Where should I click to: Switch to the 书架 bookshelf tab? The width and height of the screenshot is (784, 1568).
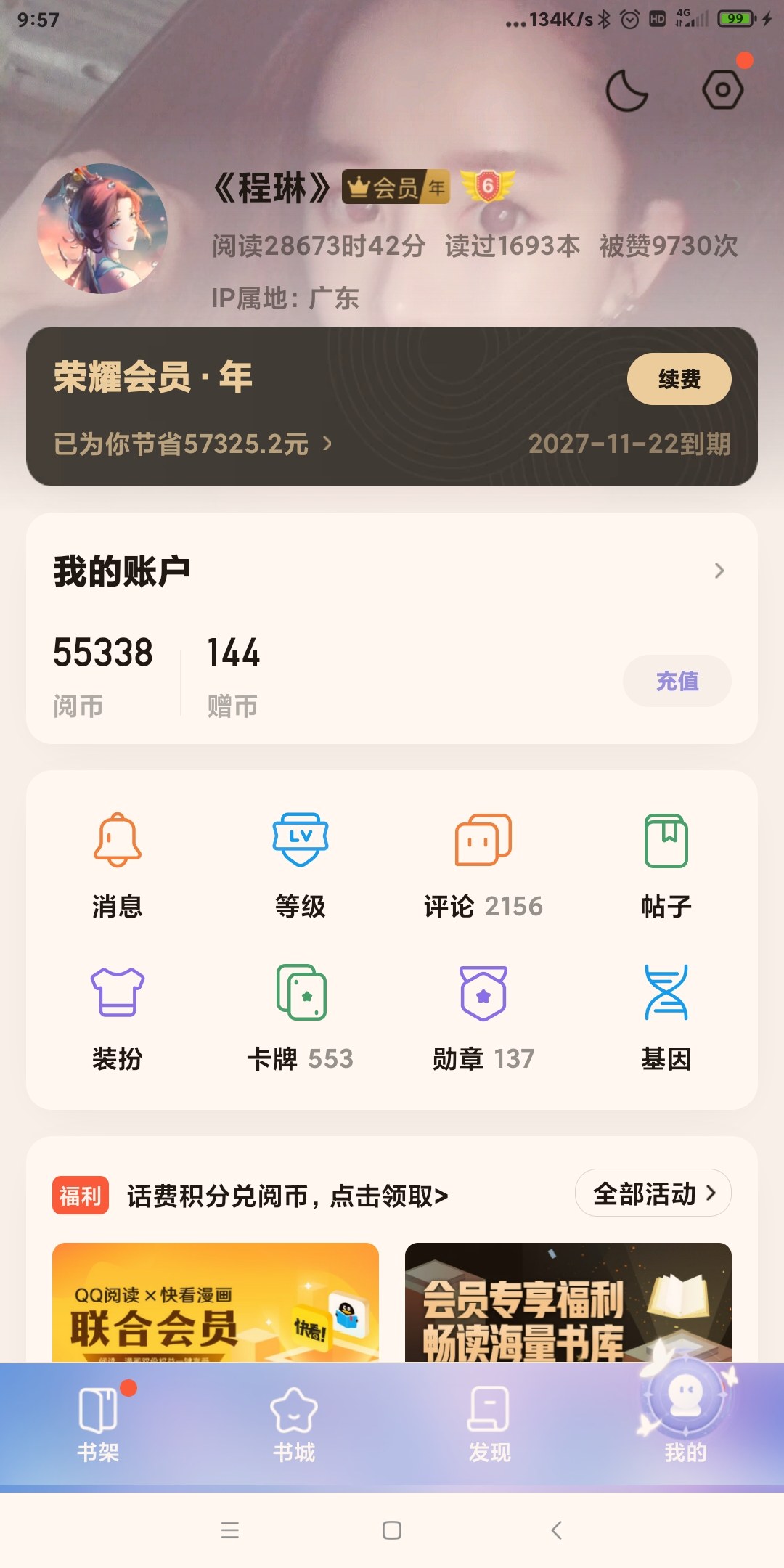click(98, 1423)
